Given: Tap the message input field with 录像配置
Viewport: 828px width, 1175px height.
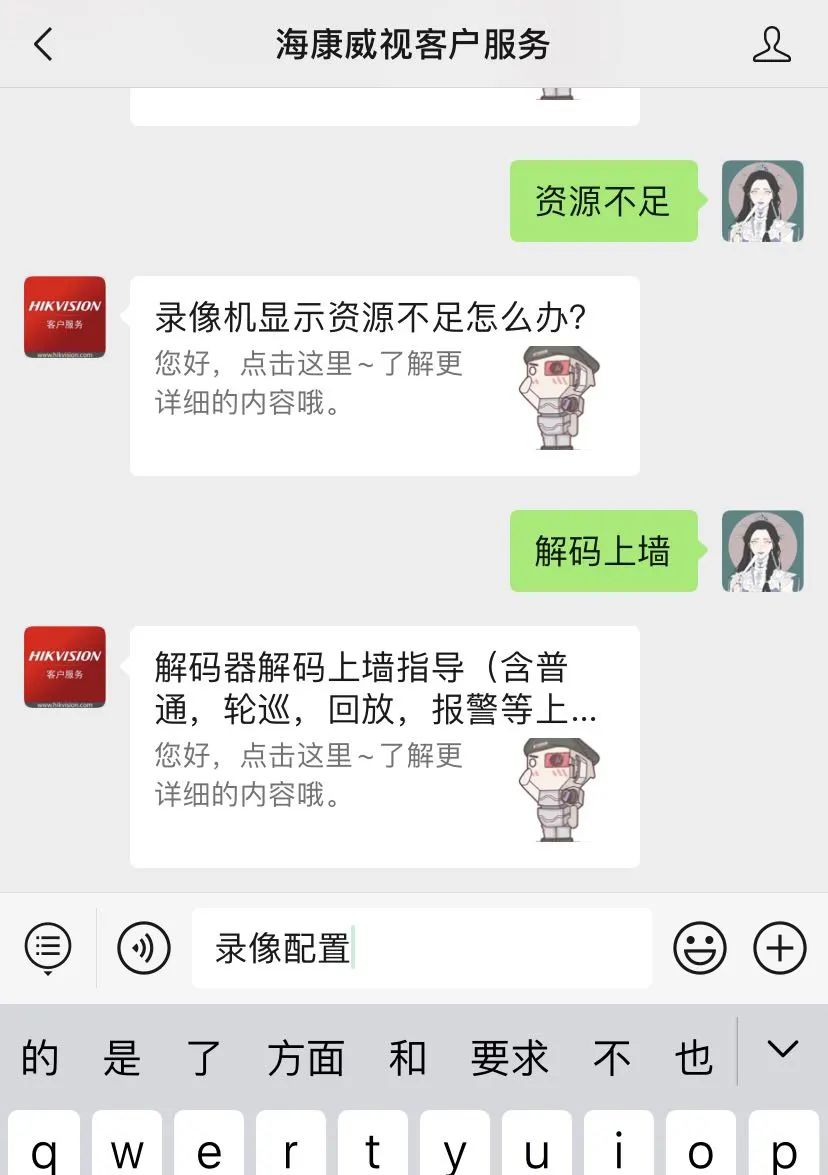Looking at the screenshot, I should (420, 948).
